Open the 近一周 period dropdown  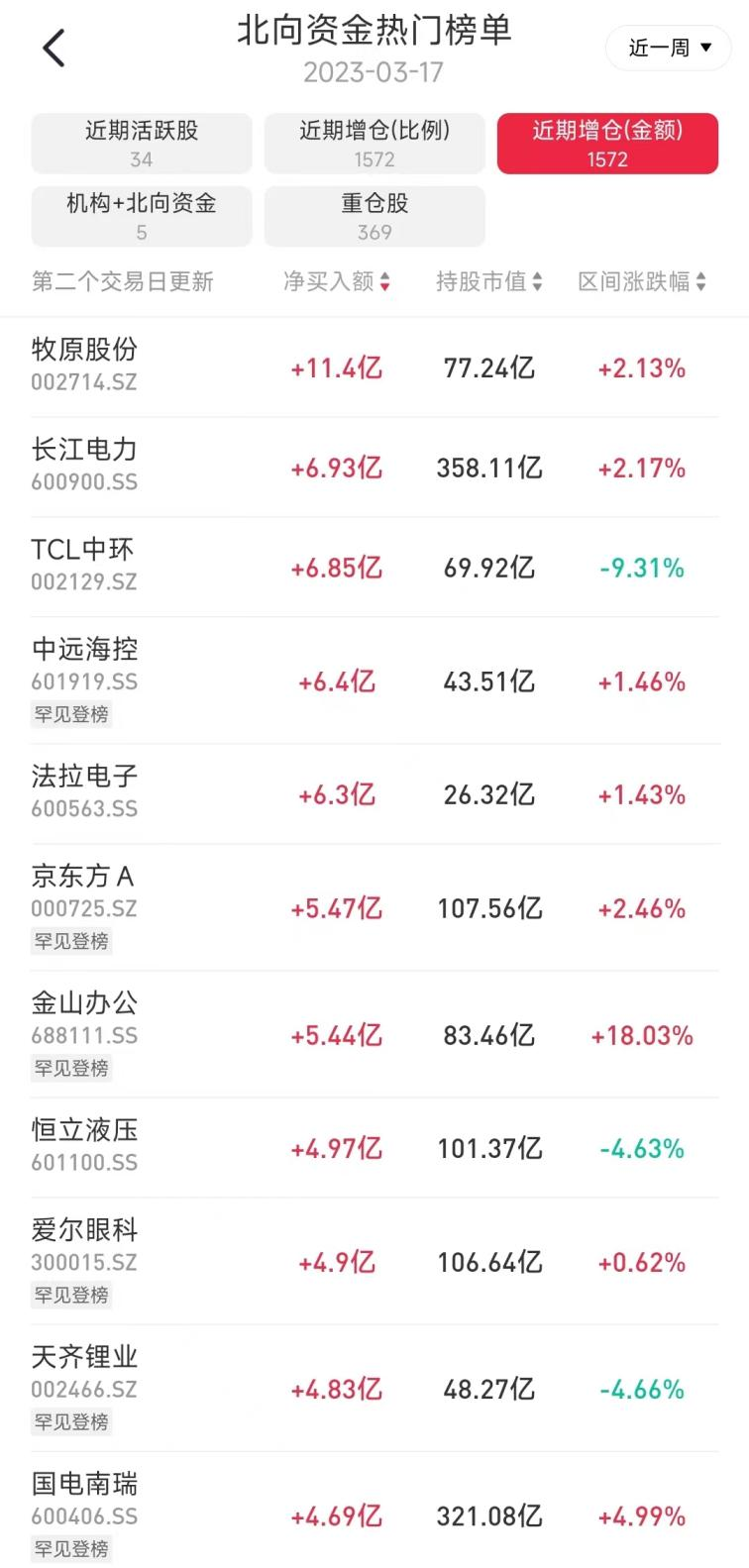coord(669,48)
